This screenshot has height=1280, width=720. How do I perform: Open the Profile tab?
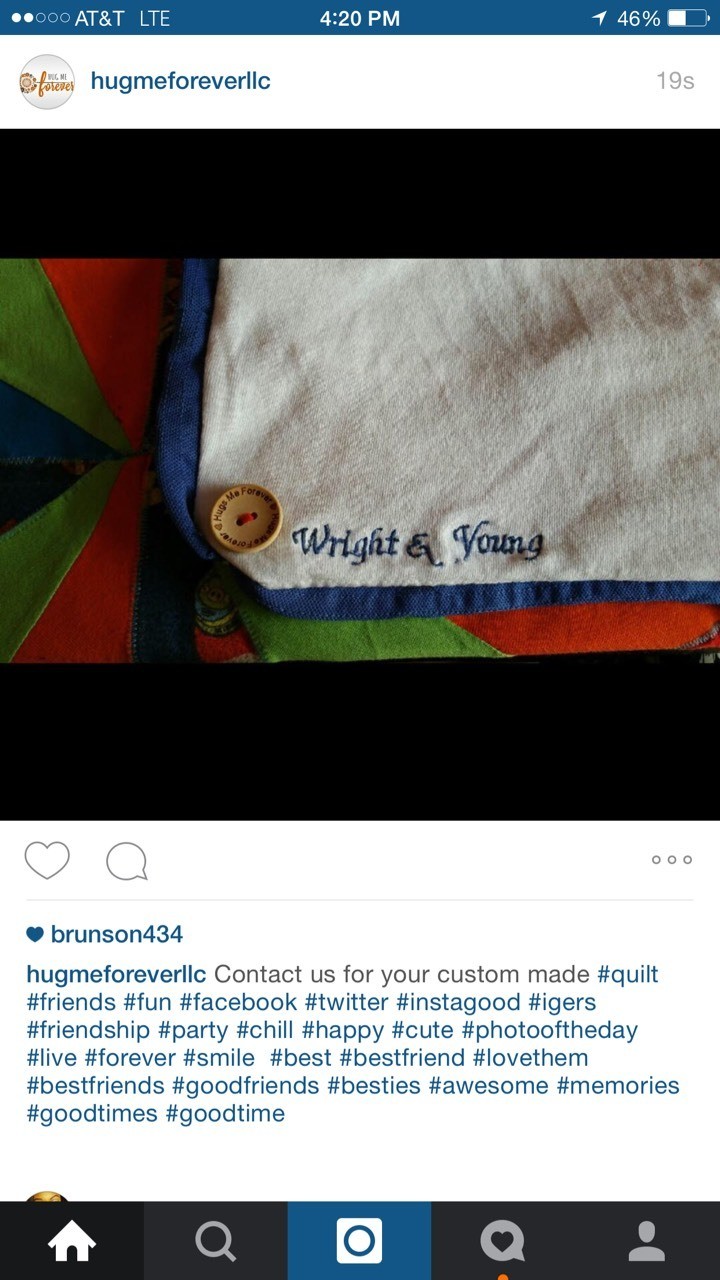click(647, 1241)
